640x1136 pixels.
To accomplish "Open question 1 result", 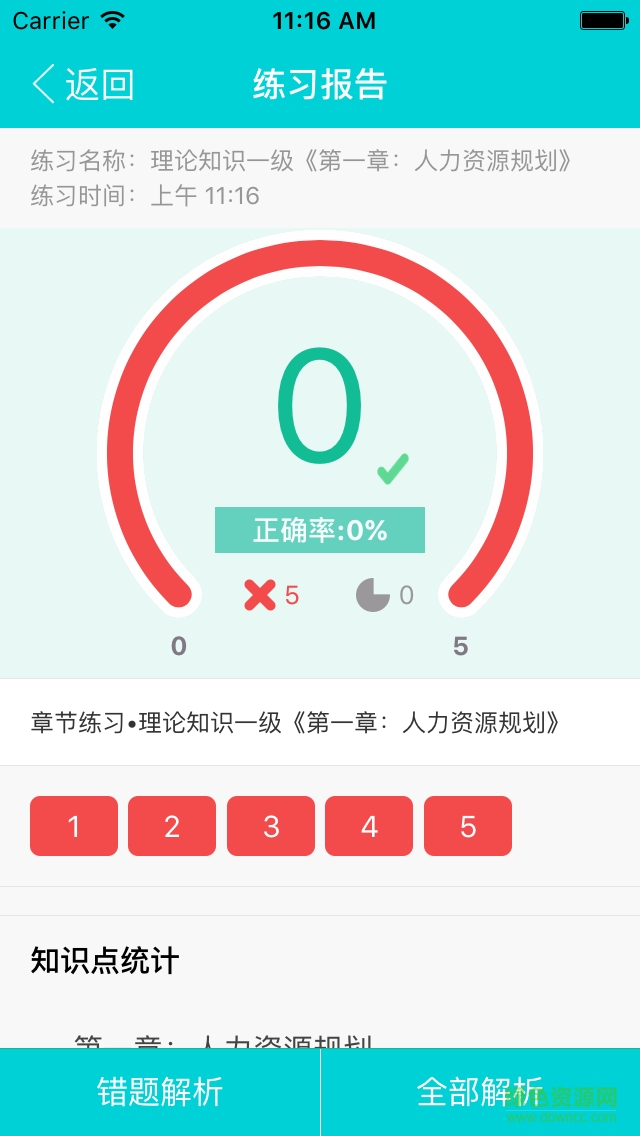I will click(x=74, y=826).
